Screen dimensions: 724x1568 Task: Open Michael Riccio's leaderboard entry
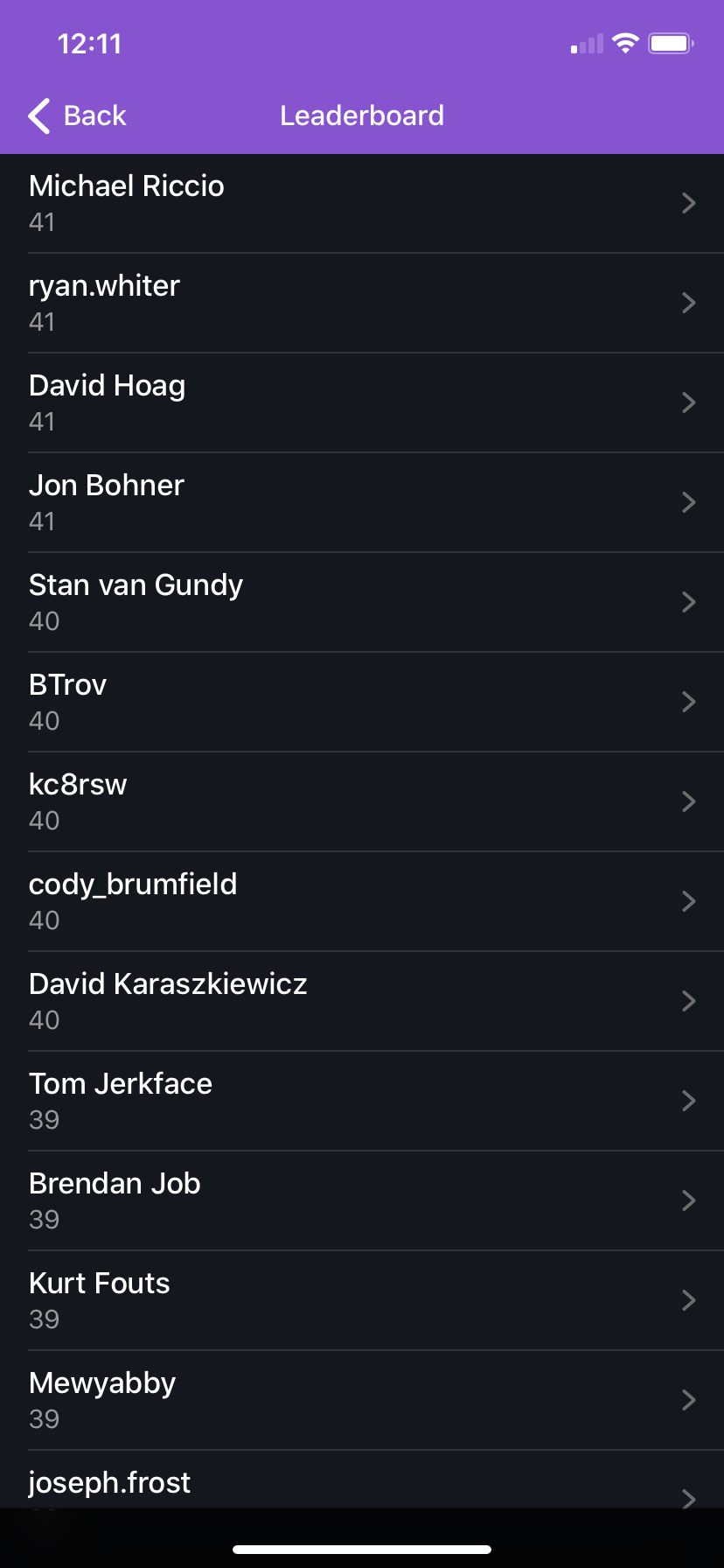[362, 204]
